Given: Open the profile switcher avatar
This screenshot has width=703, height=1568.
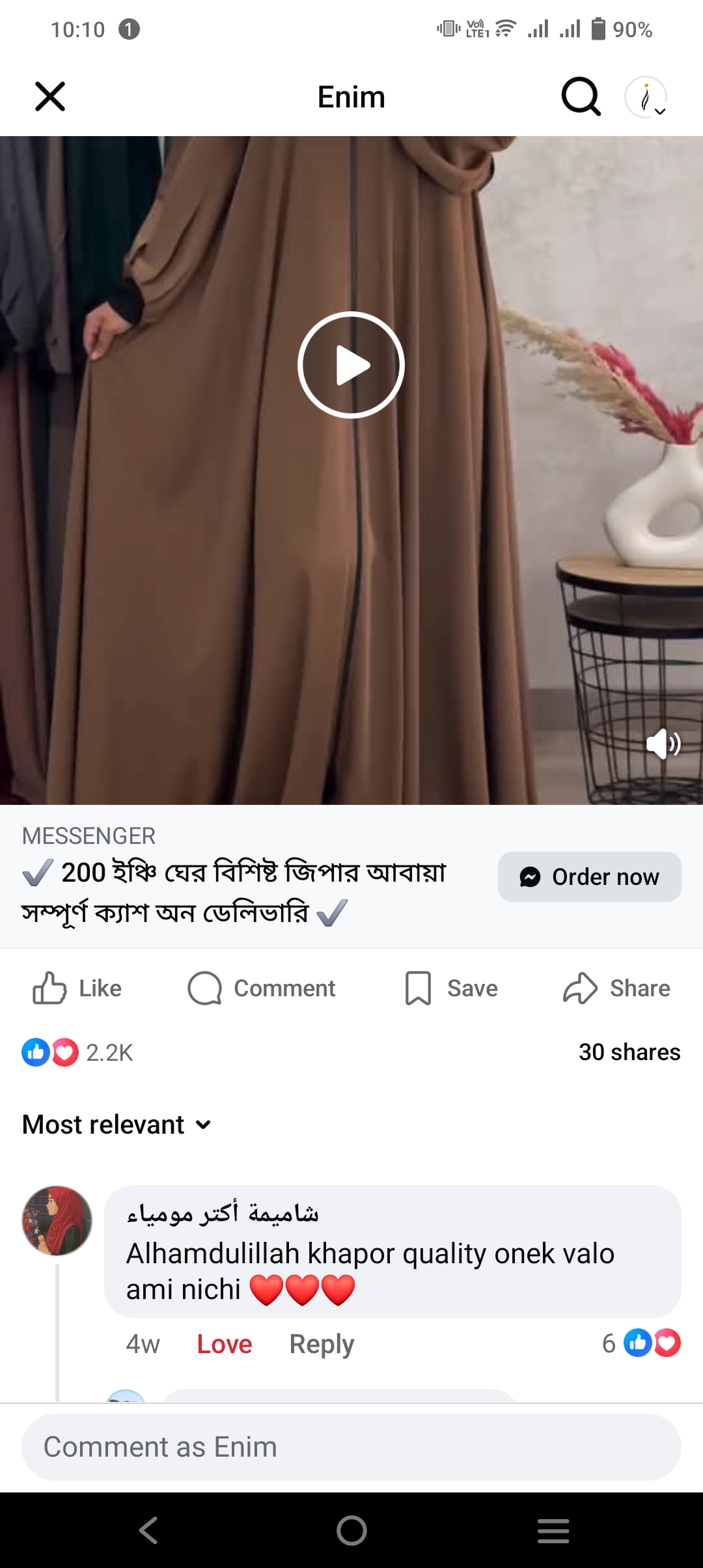Looking at the screenshot, I should [x=646, y=98].
